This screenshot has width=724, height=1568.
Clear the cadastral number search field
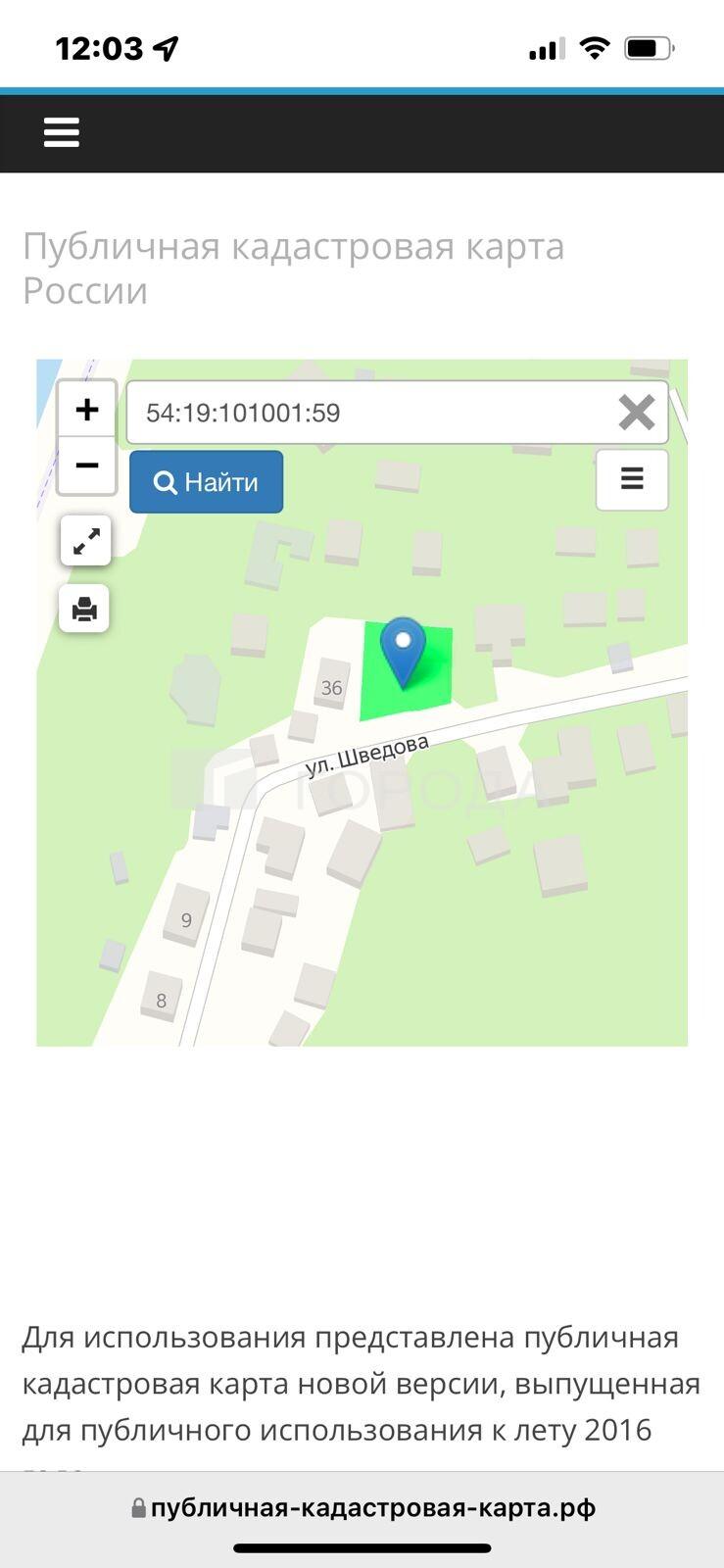636,413
